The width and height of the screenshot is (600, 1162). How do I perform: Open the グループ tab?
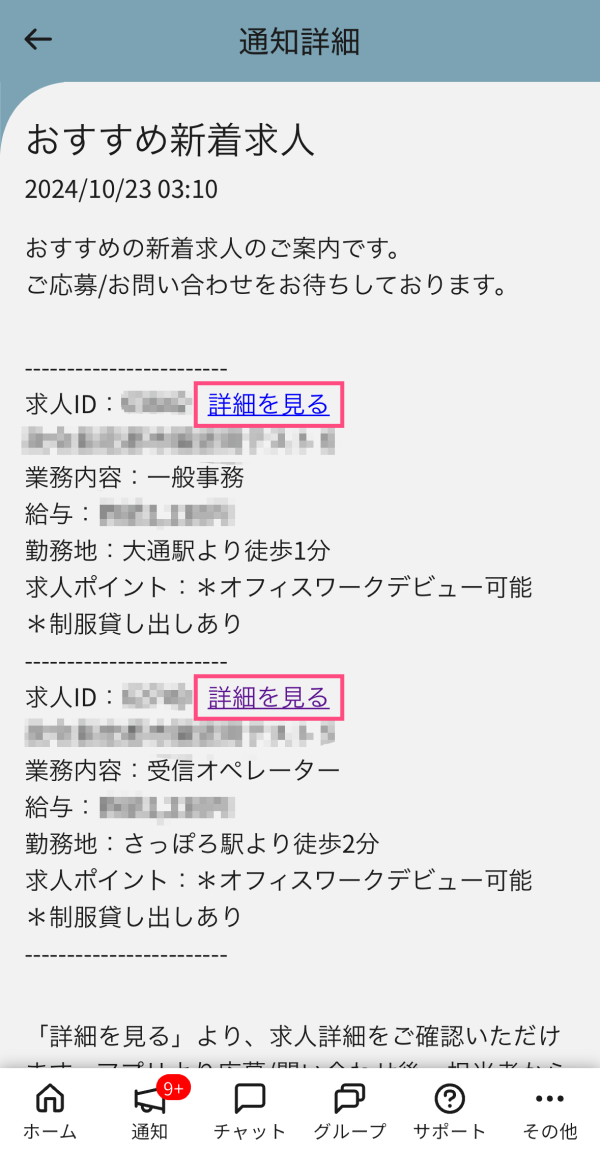[x=349, y=1111]
